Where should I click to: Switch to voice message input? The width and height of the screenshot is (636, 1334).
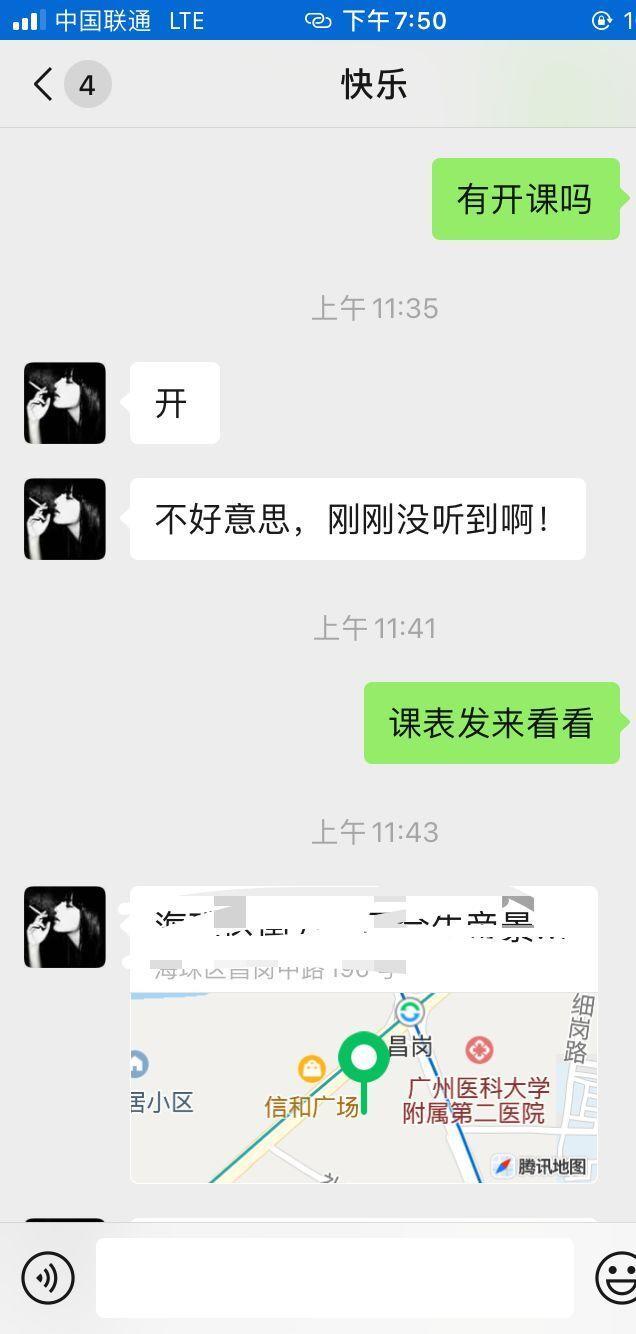48,1277
